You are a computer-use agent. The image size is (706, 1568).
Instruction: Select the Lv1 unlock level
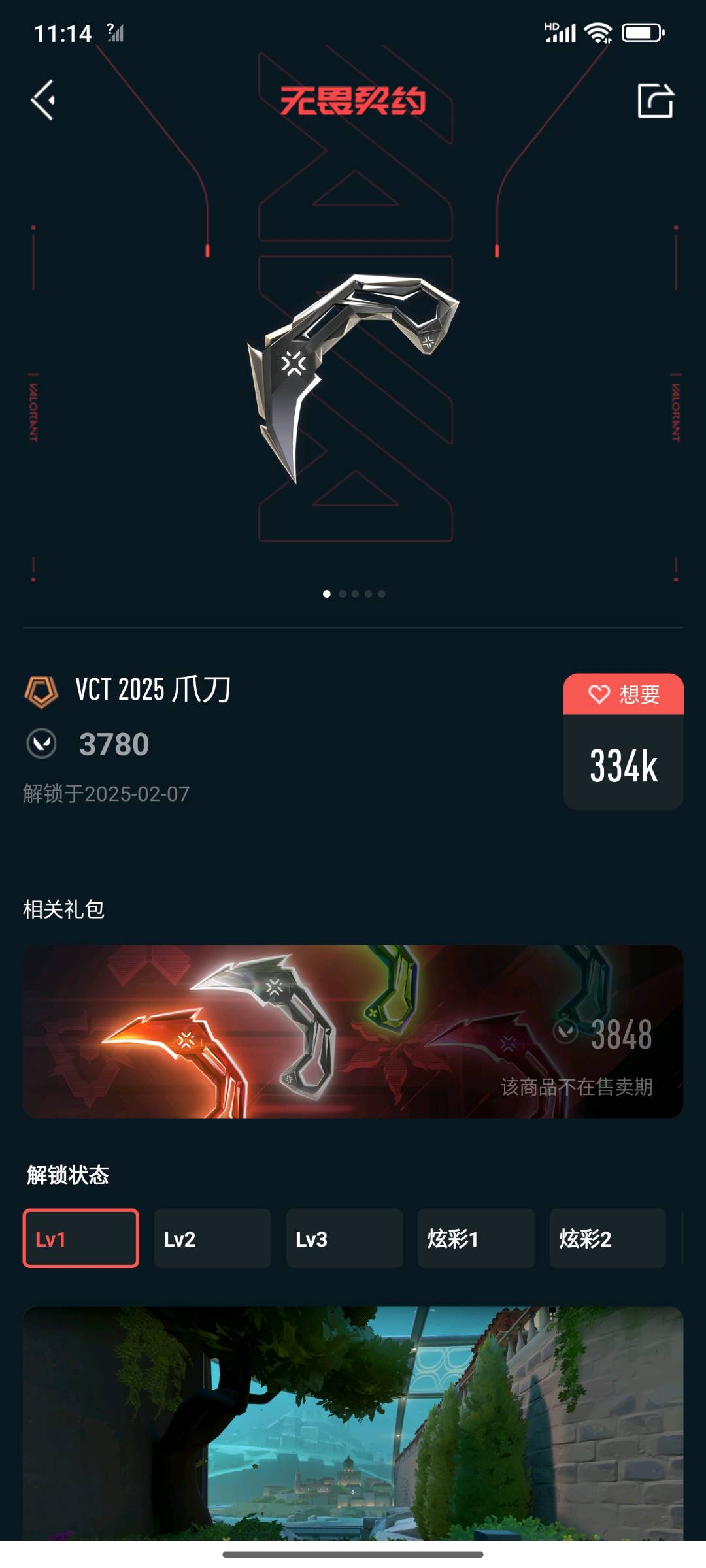click(81, 1238)
